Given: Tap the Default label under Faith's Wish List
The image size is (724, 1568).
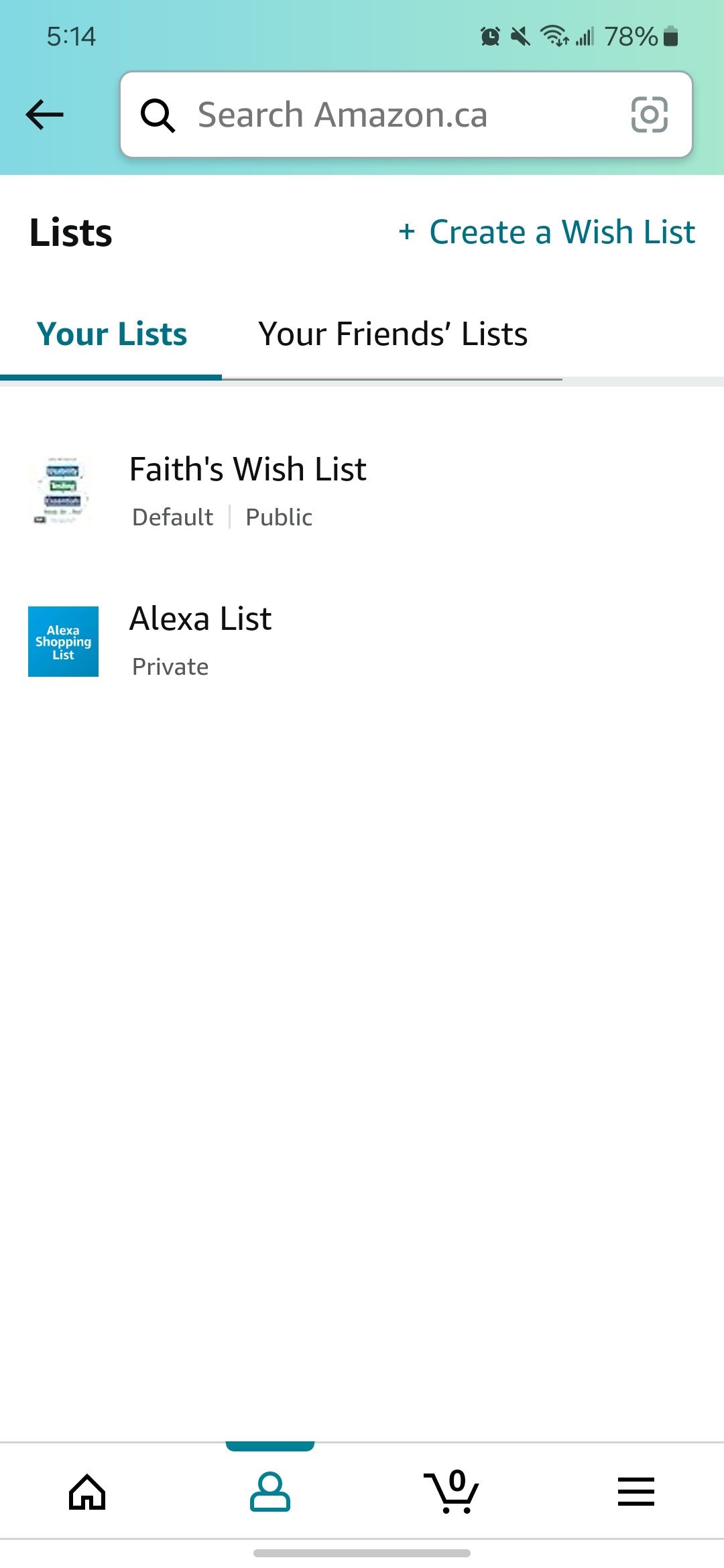Looking at the screenshot, I should pos(172,517).
